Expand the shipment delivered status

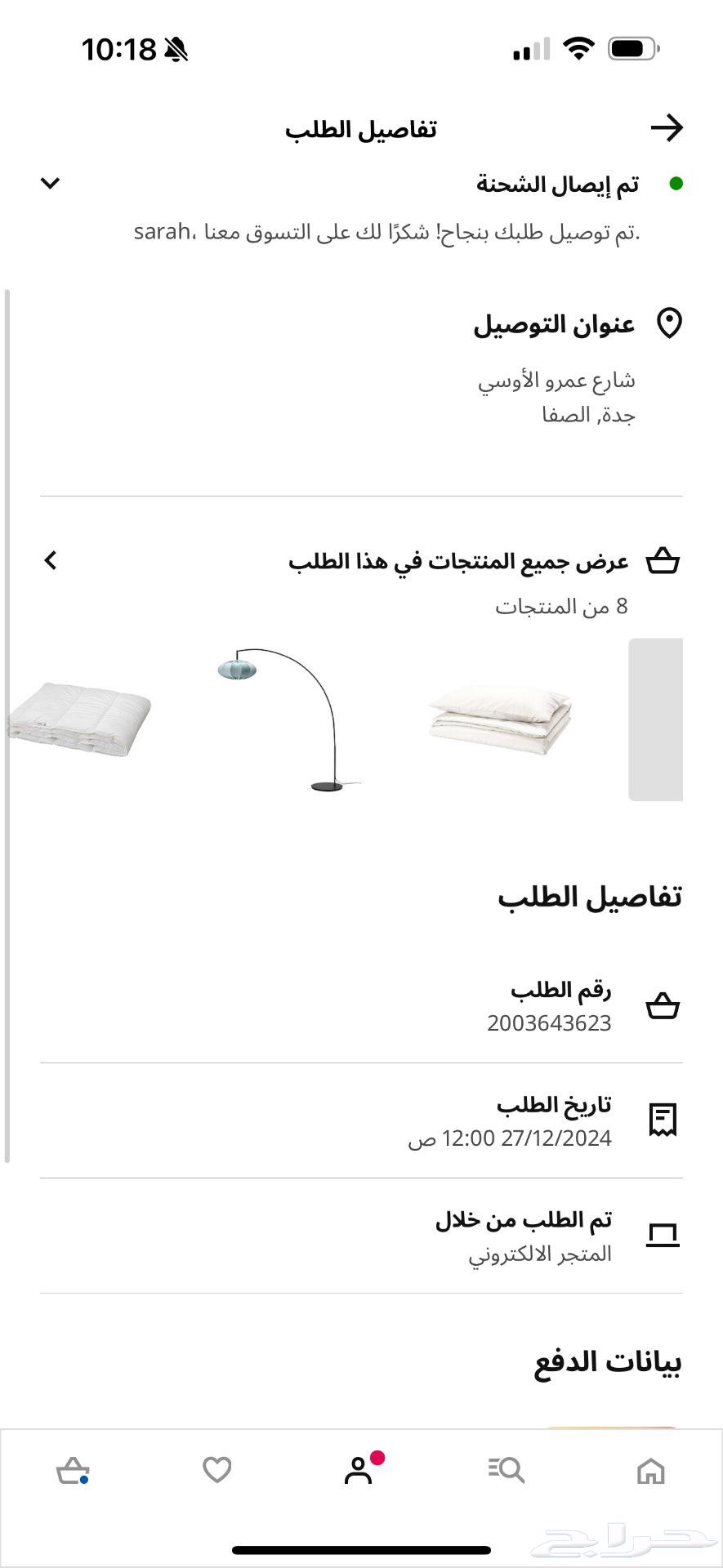(x=51, y=184)
